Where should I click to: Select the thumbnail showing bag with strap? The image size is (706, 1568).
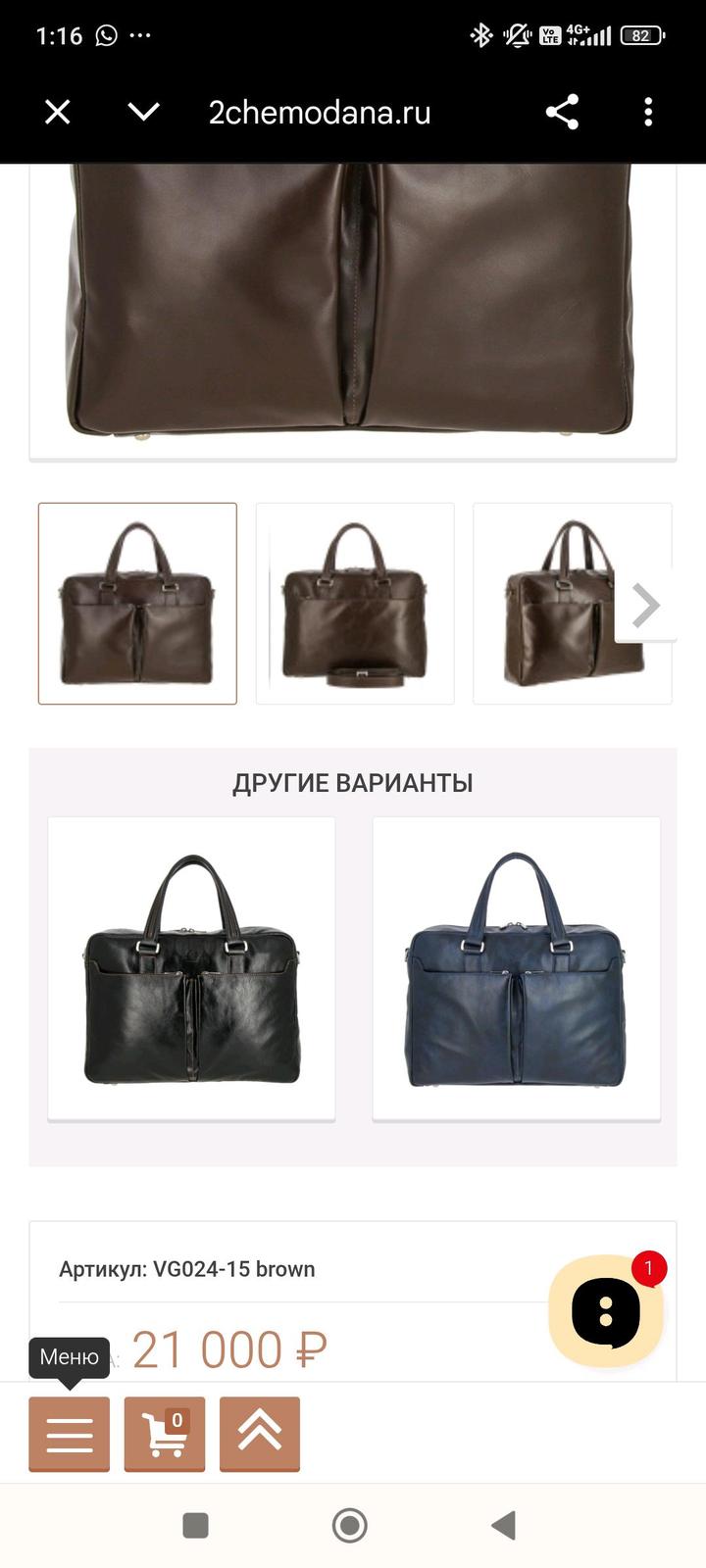pos(355,604)
